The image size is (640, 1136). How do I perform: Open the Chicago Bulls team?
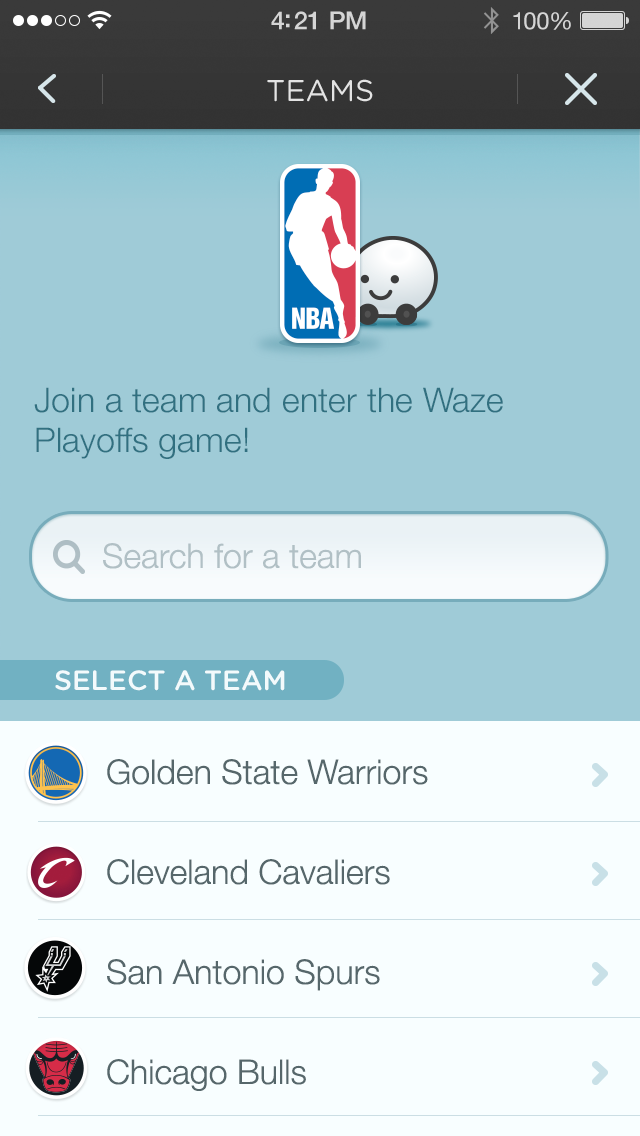pyautogui.click(x=320, y=1072)
